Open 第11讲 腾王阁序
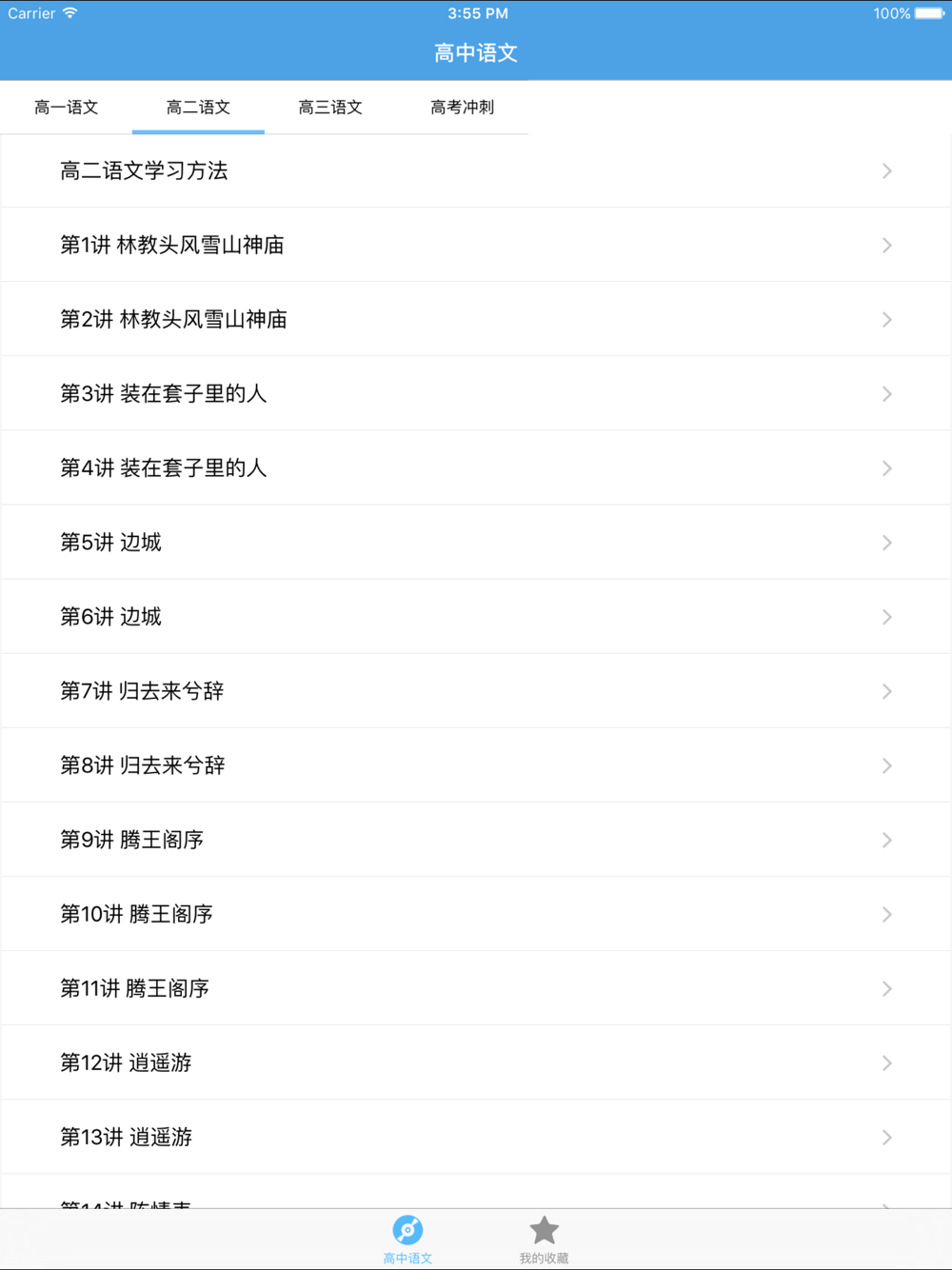This screenshot has width=952, height=1270. pos(476,988)
